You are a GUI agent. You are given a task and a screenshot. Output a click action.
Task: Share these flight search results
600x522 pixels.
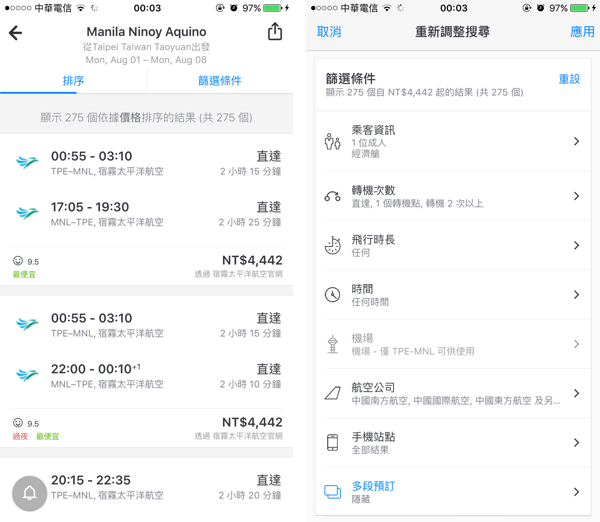(x=275, y=32)
